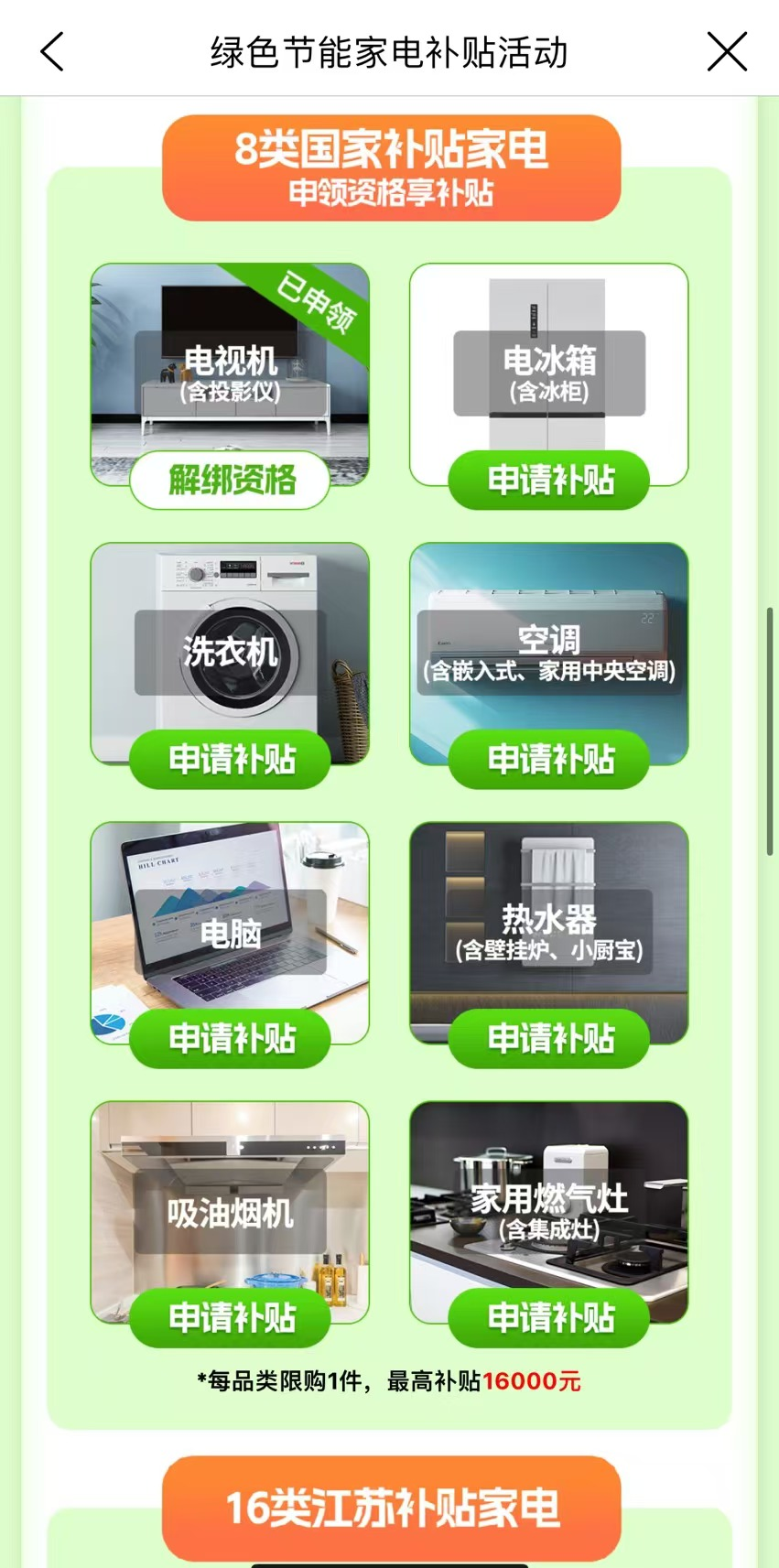Click 申请补贴 for the water heater
This screenshot has height=1568, width=779.
tap(548, 1038)
